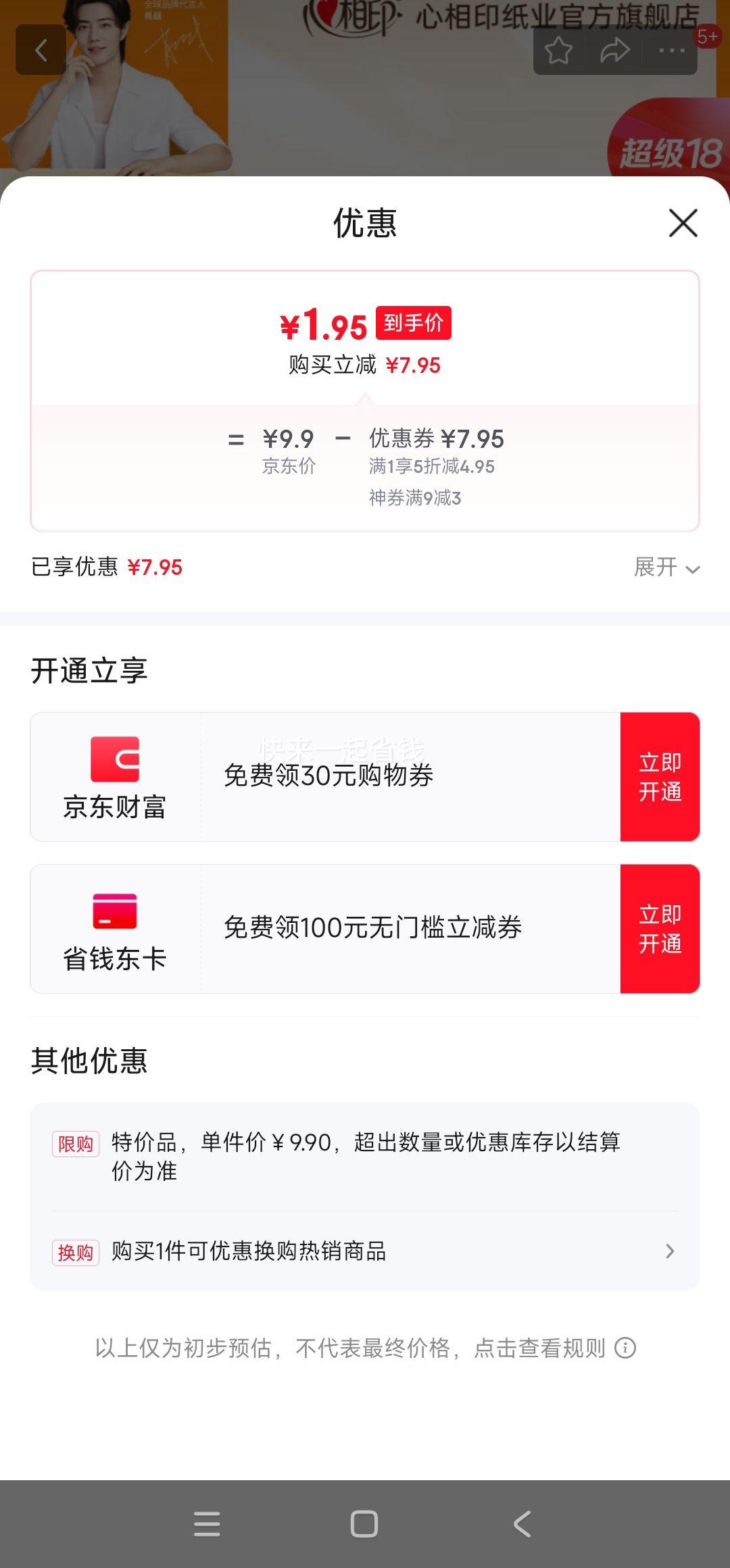Favorite this product with the star icon
730x1568 pixels.
pyautogui.click(x=558, y=51)
